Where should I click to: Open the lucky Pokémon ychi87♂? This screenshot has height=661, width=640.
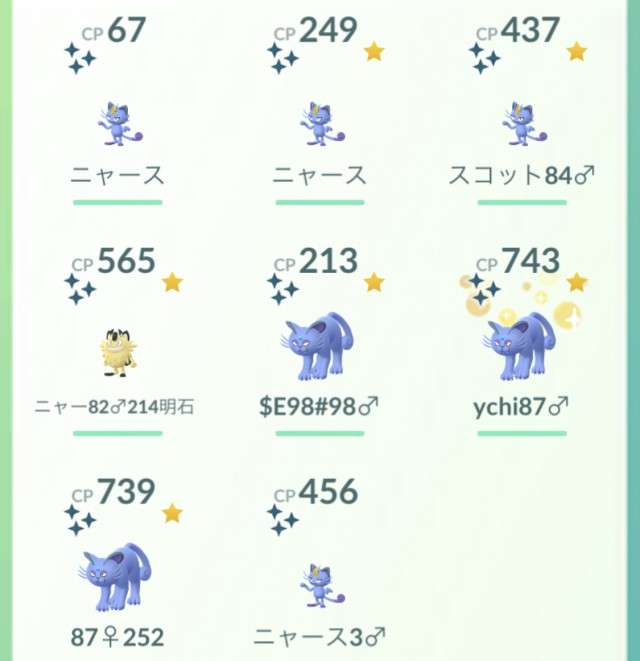(521, 350)
